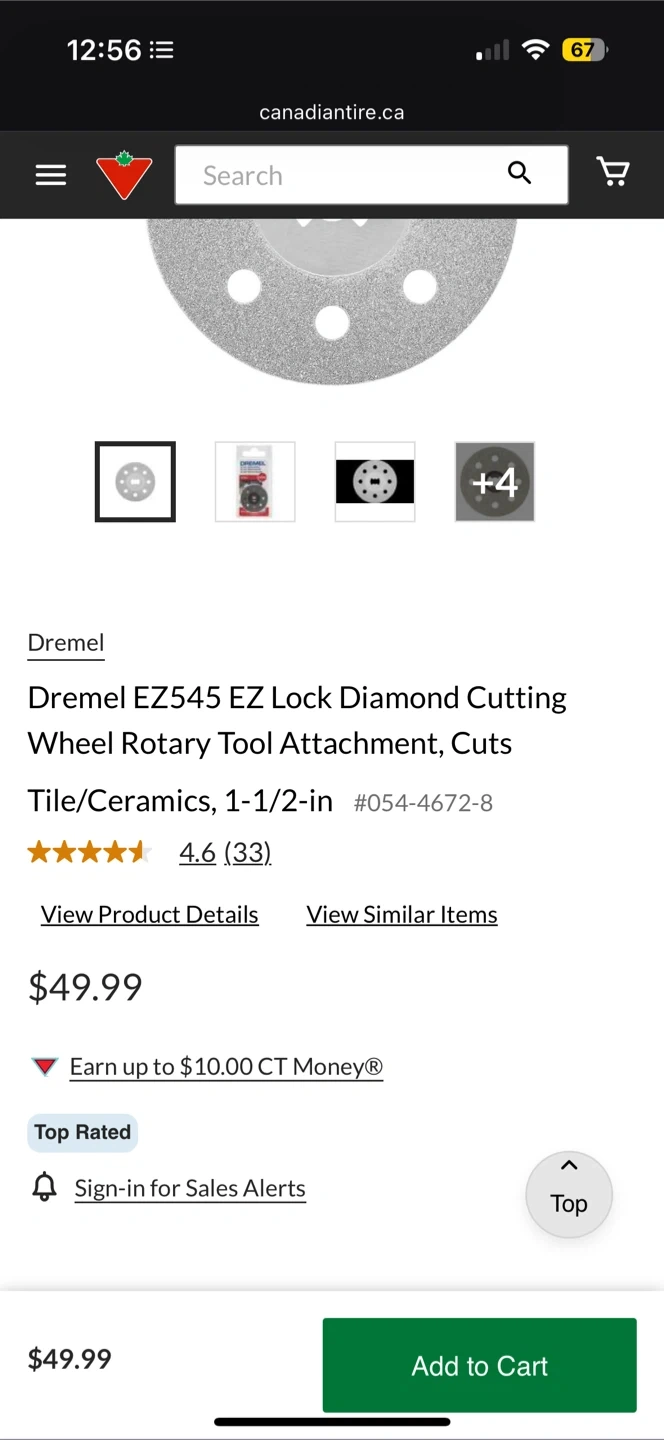Open the Dremel brand link
The image size is (664, 1440).
pyautogui.click(x=66, y=643)
